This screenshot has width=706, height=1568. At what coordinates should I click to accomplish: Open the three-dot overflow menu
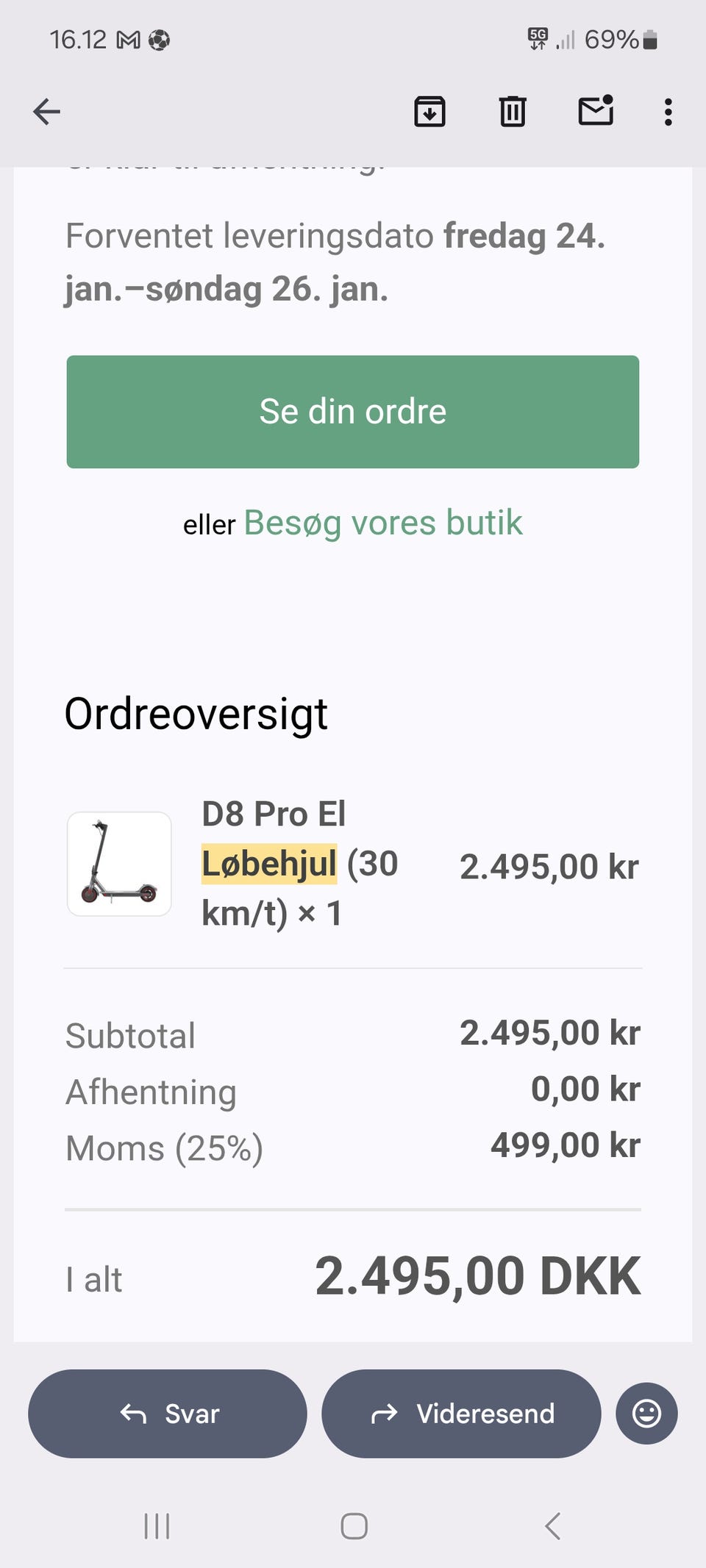tap(668, 112)
